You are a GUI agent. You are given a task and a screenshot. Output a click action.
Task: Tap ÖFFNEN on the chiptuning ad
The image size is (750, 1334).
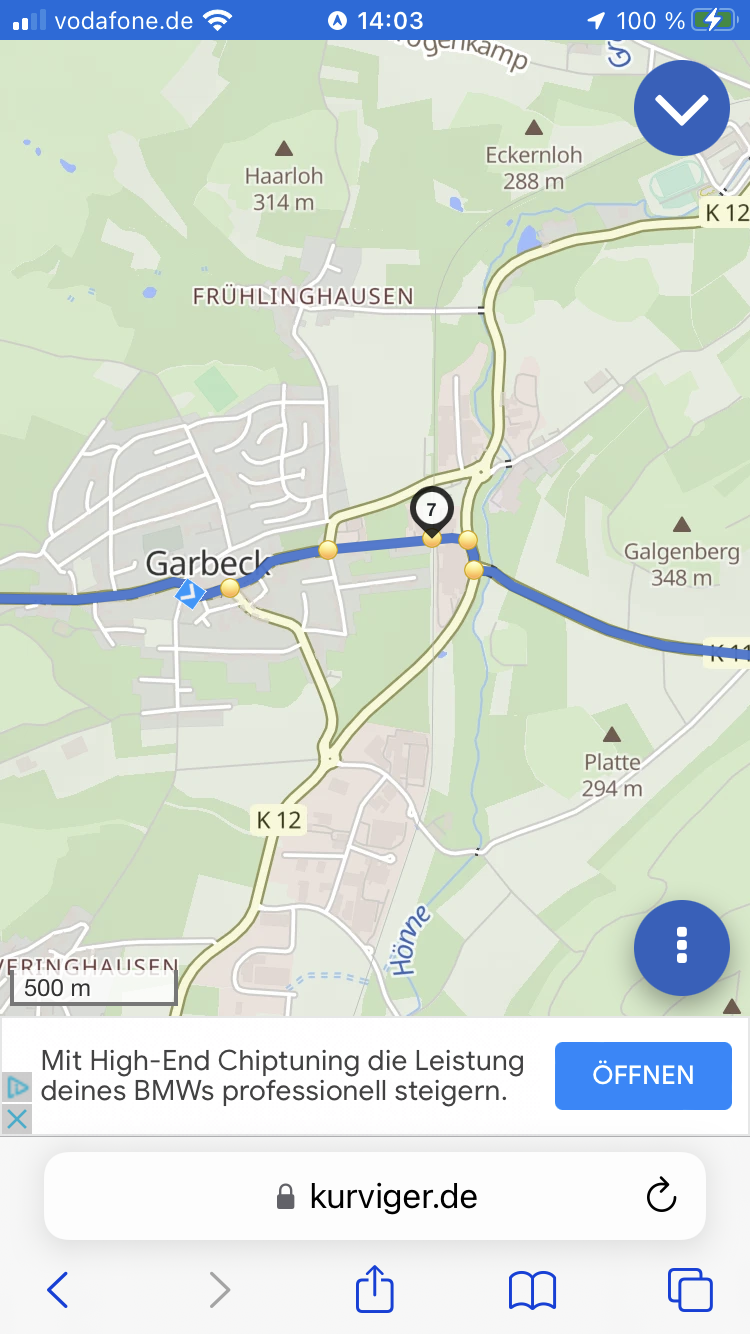pos(643,1075)
